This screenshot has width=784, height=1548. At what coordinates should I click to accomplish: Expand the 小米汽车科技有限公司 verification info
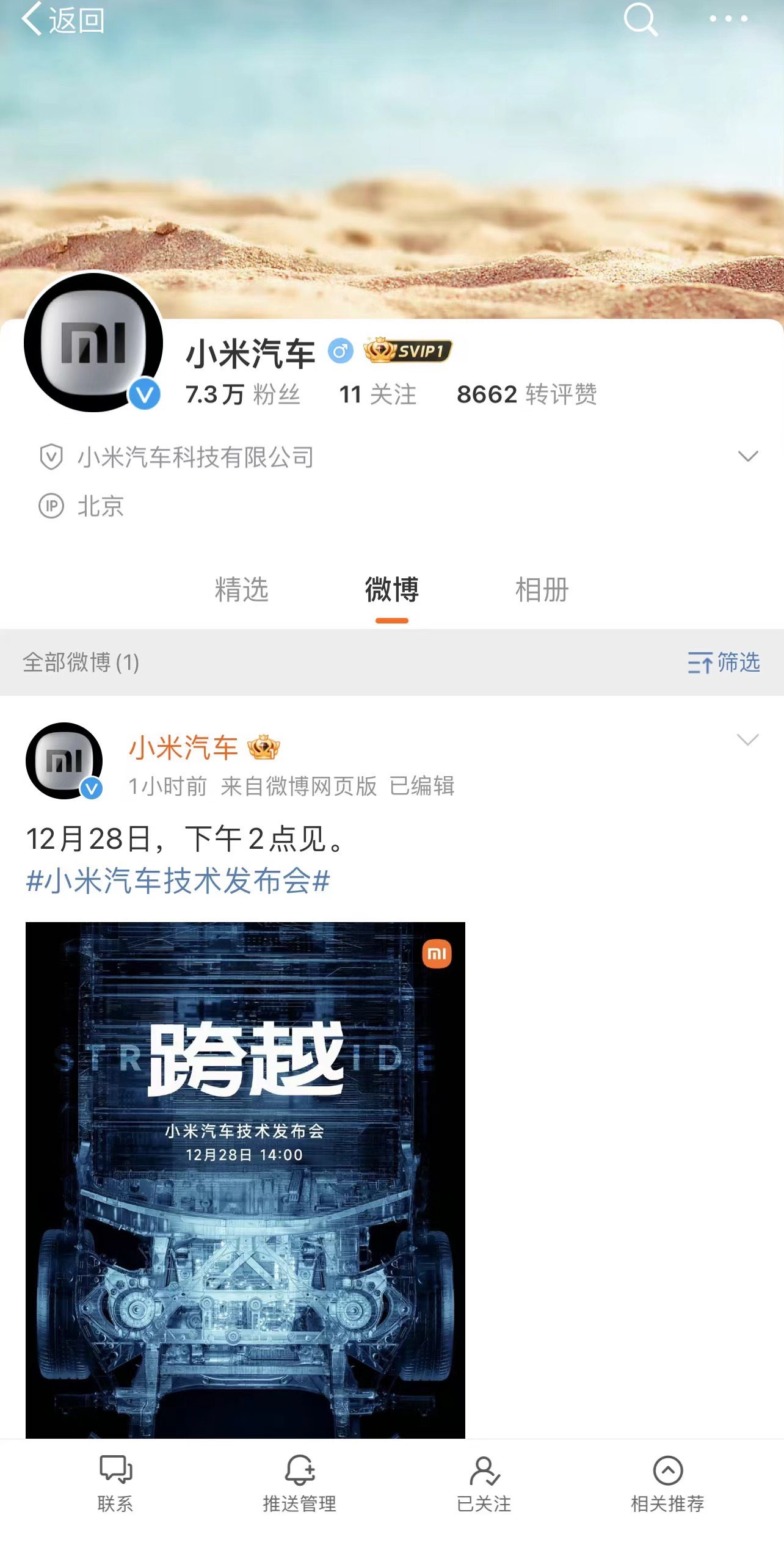[747, 456]
